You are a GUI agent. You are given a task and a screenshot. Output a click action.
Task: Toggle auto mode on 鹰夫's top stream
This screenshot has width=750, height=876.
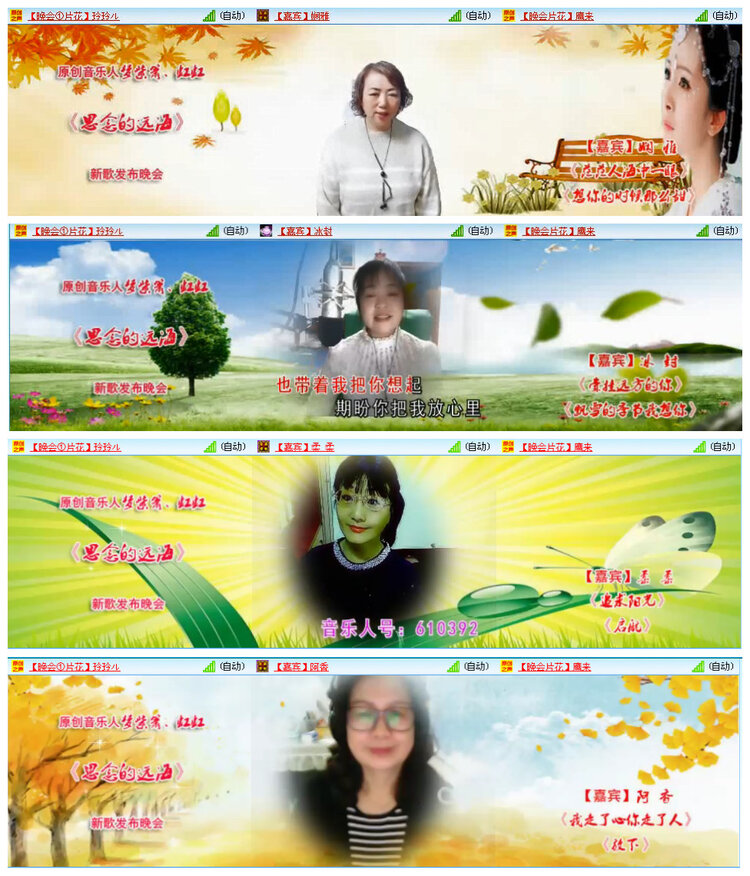point(727,14)
